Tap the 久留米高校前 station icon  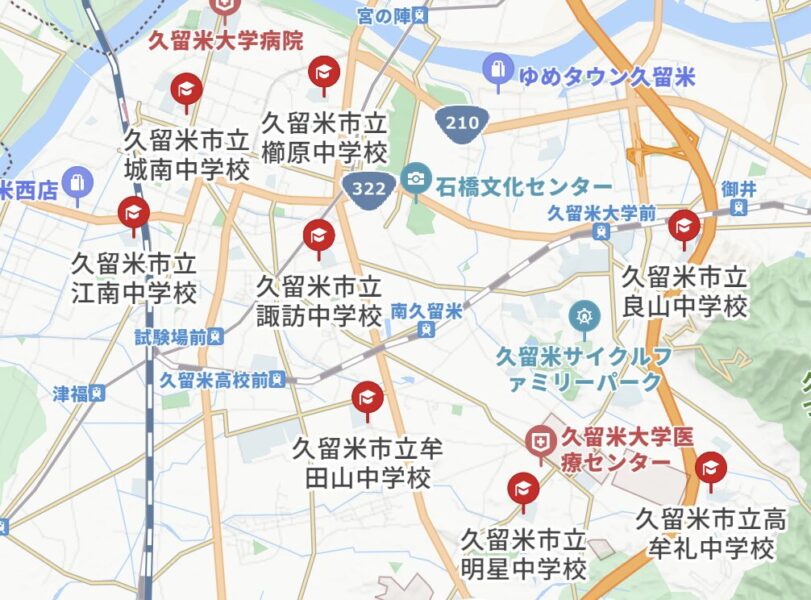[277, 379]
